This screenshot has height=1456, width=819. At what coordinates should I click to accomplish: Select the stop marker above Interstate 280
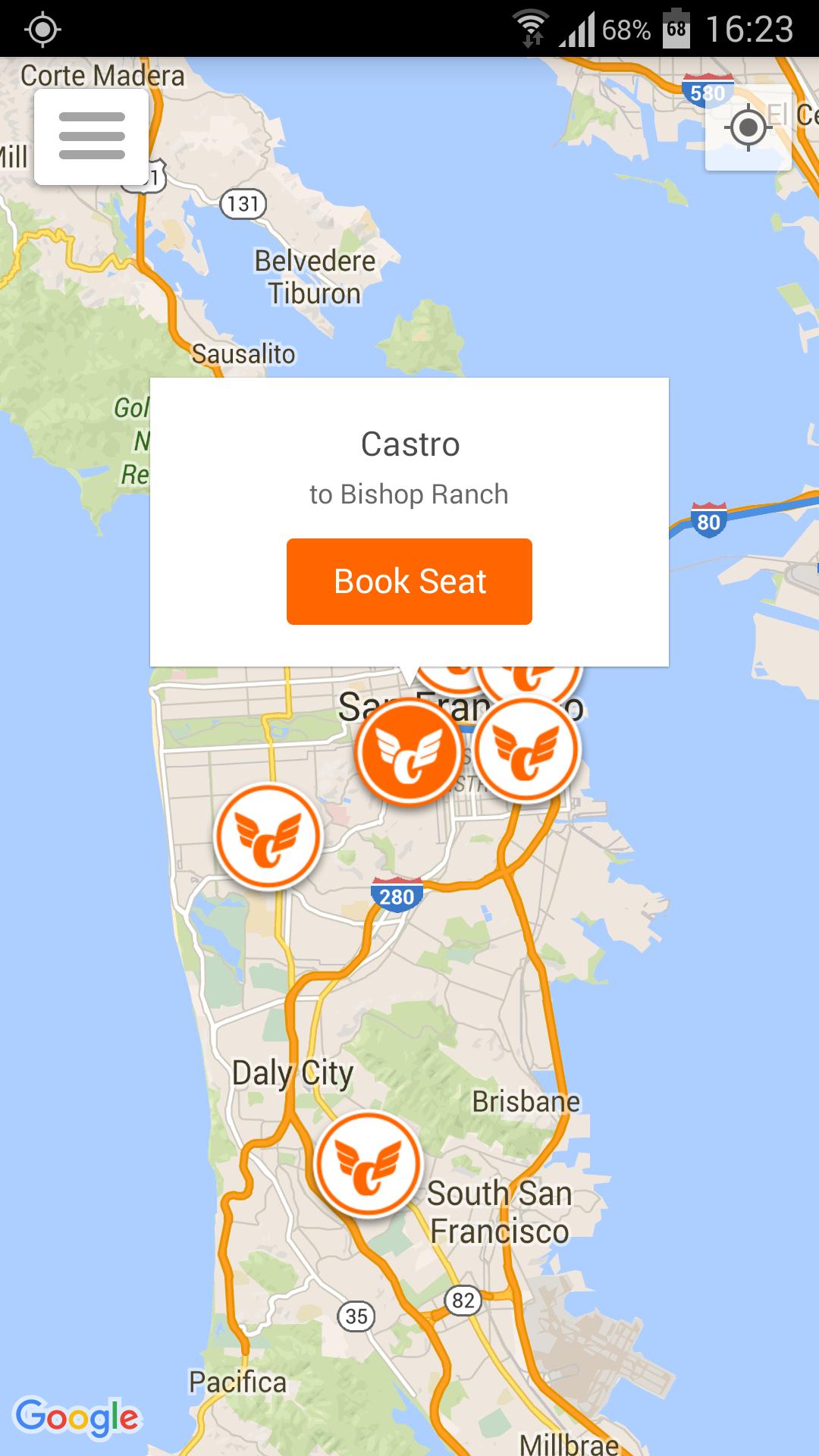click(268, 836)
